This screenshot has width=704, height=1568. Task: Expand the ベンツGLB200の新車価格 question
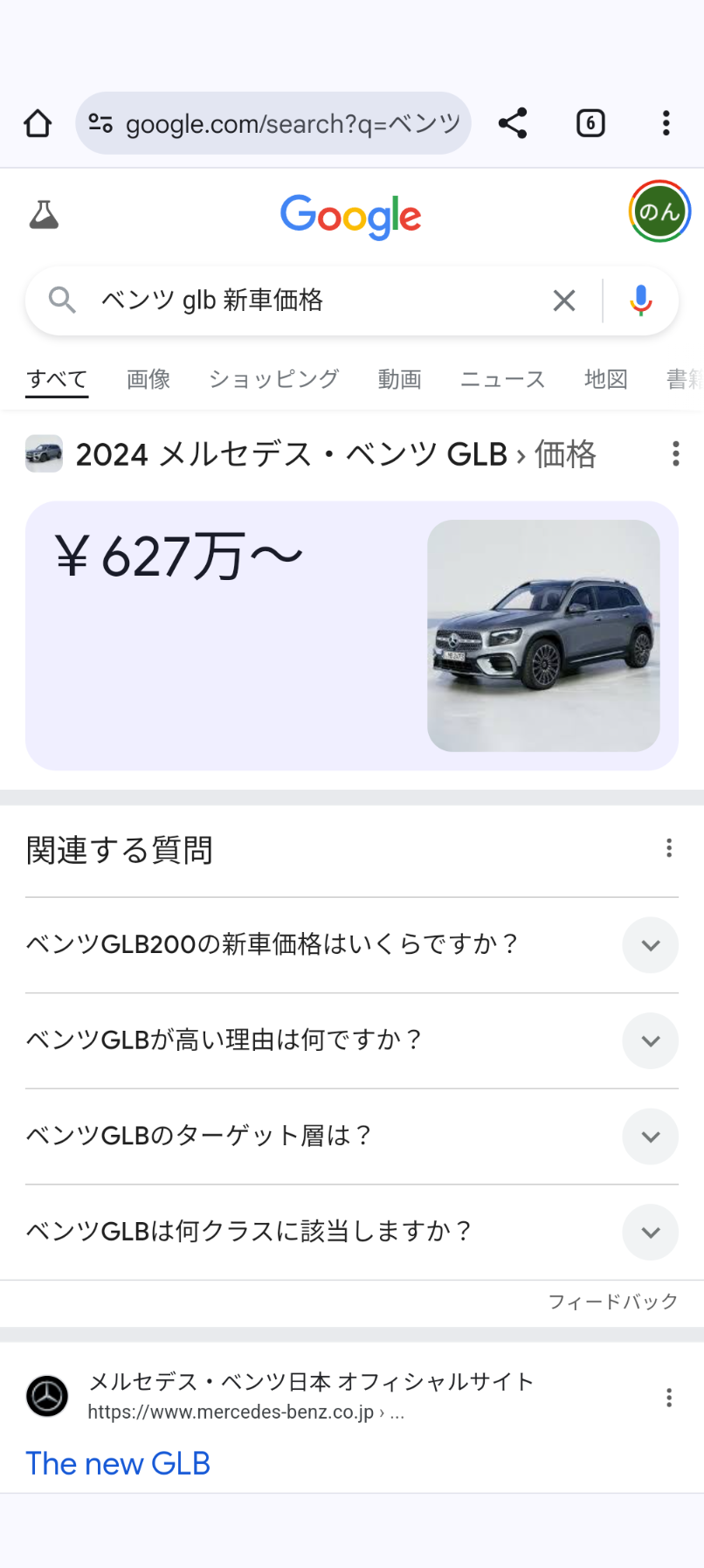pyautogui.click(x=650, y=945)
